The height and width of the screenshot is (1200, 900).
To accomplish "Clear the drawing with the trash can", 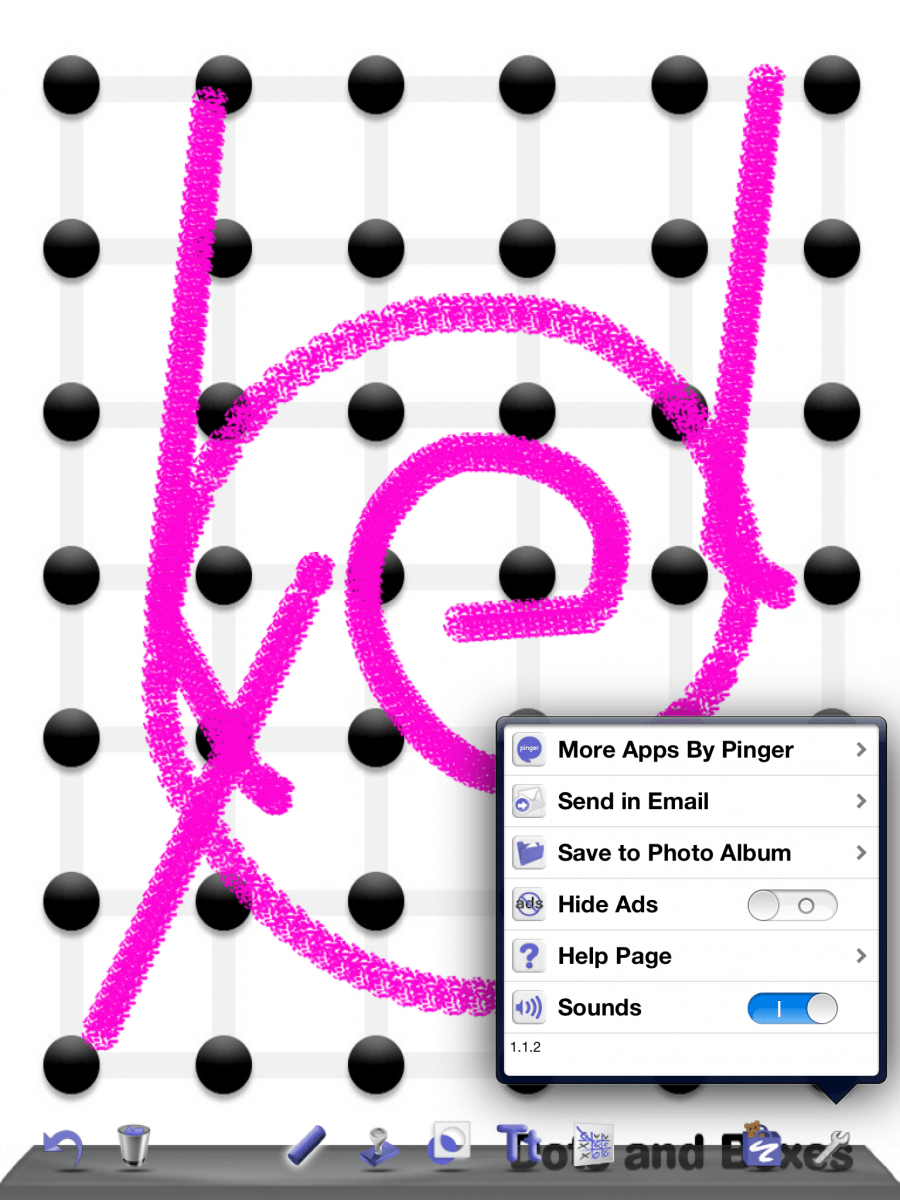I will (134, 1145).
